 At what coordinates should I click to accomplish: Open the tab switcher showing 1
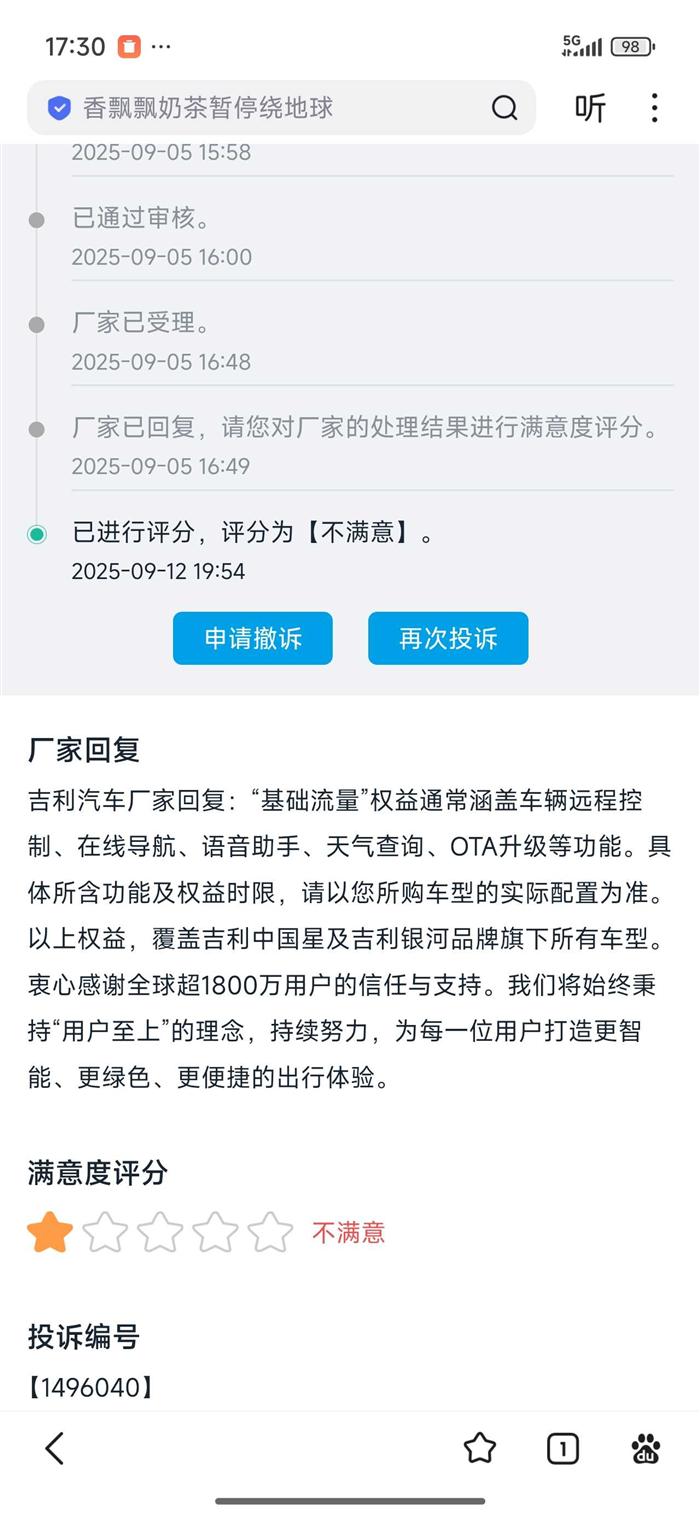coord(563,1448)
